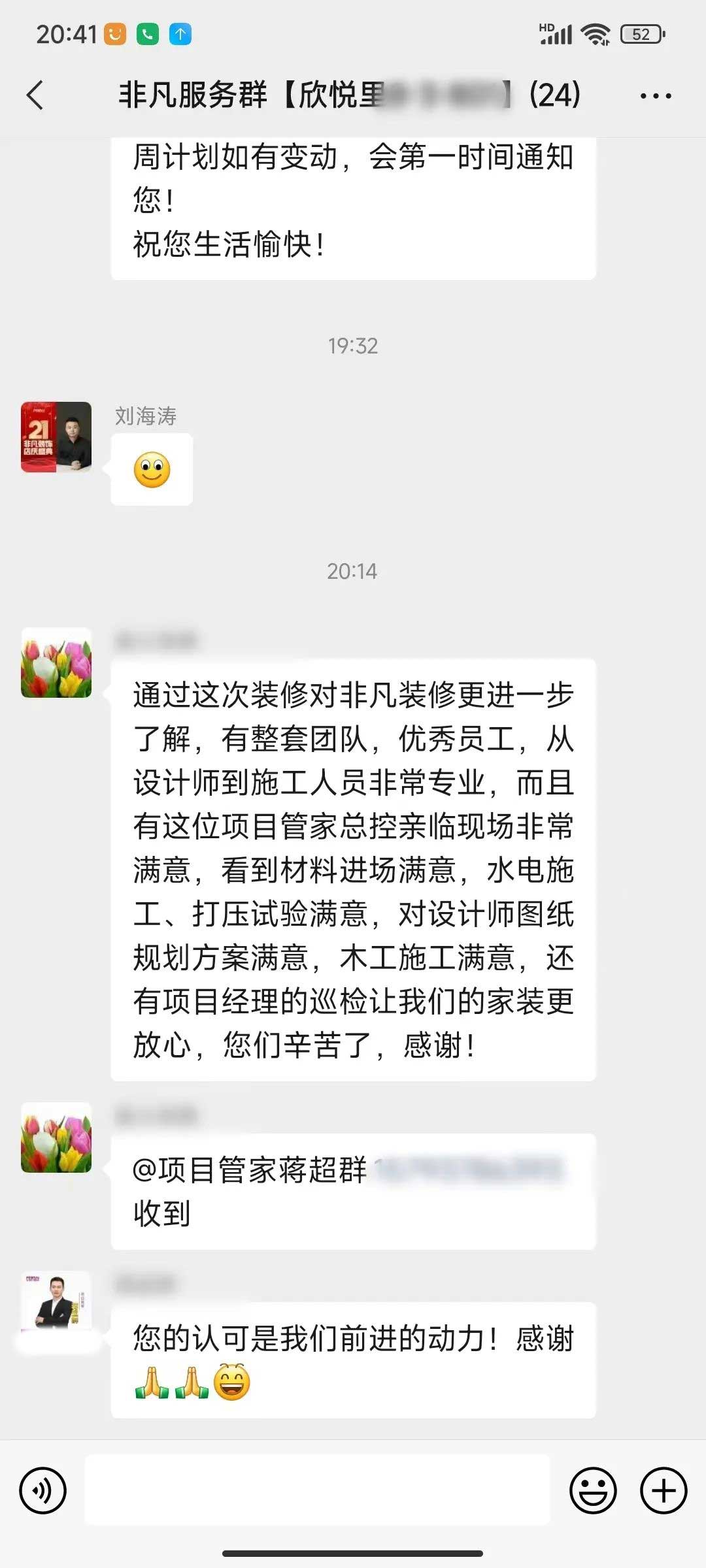Viewport: 706px width, 1568px height.
Task: Open the group chat's three-dot menu
Action: point(655,96)
